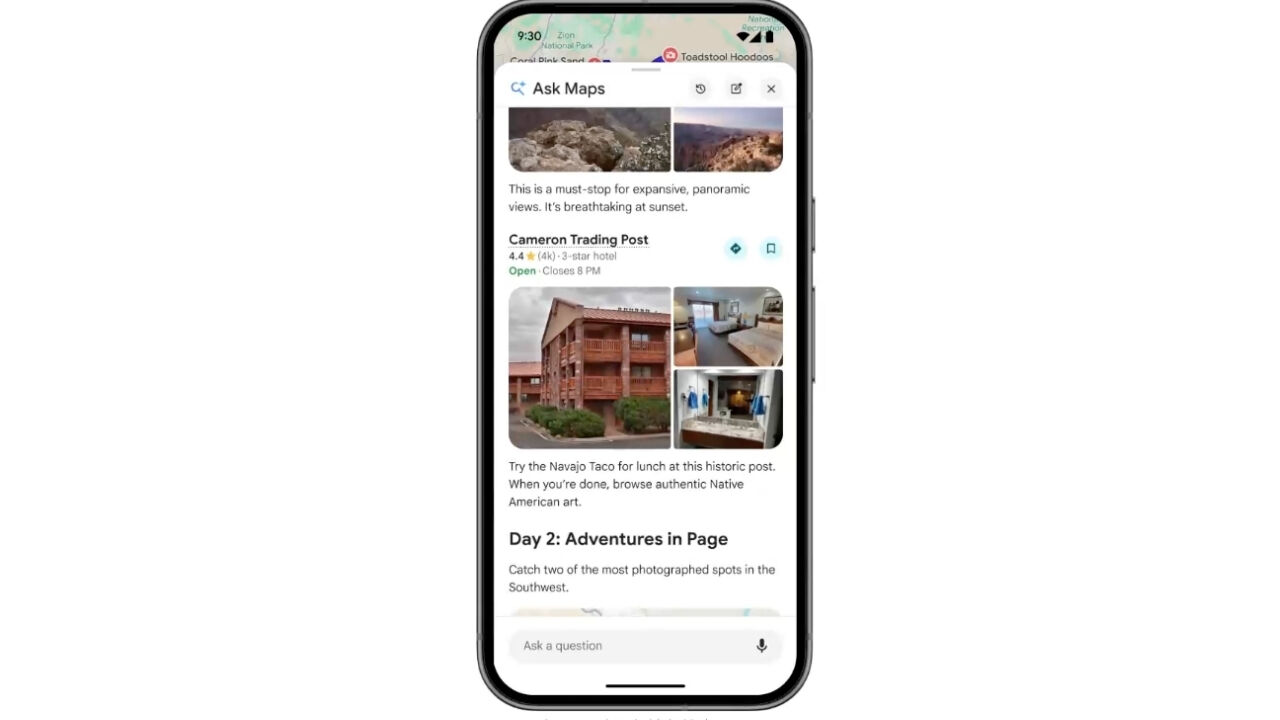
Task: Open Ask Maps chat history
Action: pyautogui.click(x=700, y=89)
